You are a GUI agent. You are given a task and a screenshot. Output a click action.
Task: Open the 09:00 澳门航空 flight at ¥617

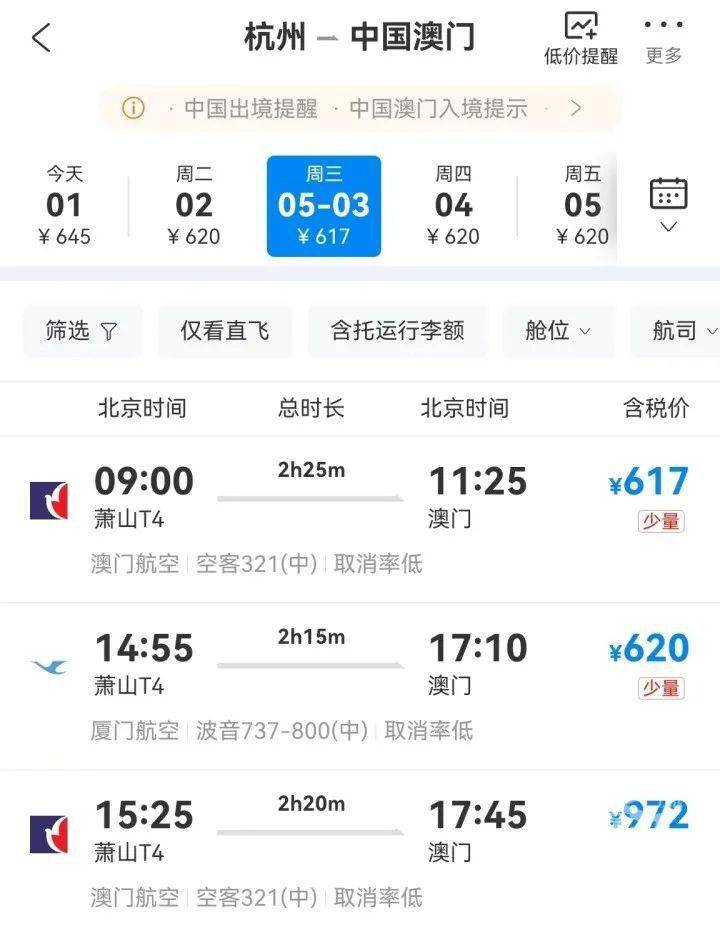click(x=360, y=519)
